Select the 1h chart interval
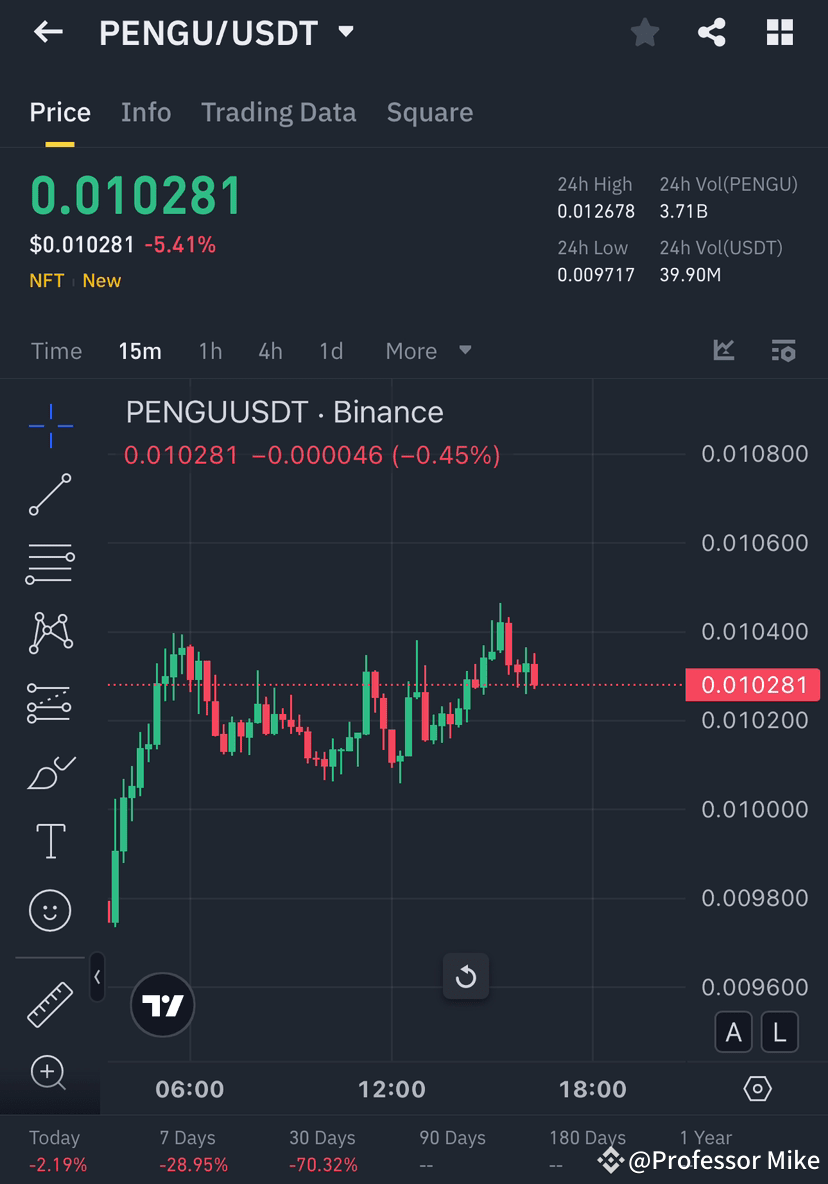Screen dimensions: 828x1184 pyautogui.click(x=210, y=351)
